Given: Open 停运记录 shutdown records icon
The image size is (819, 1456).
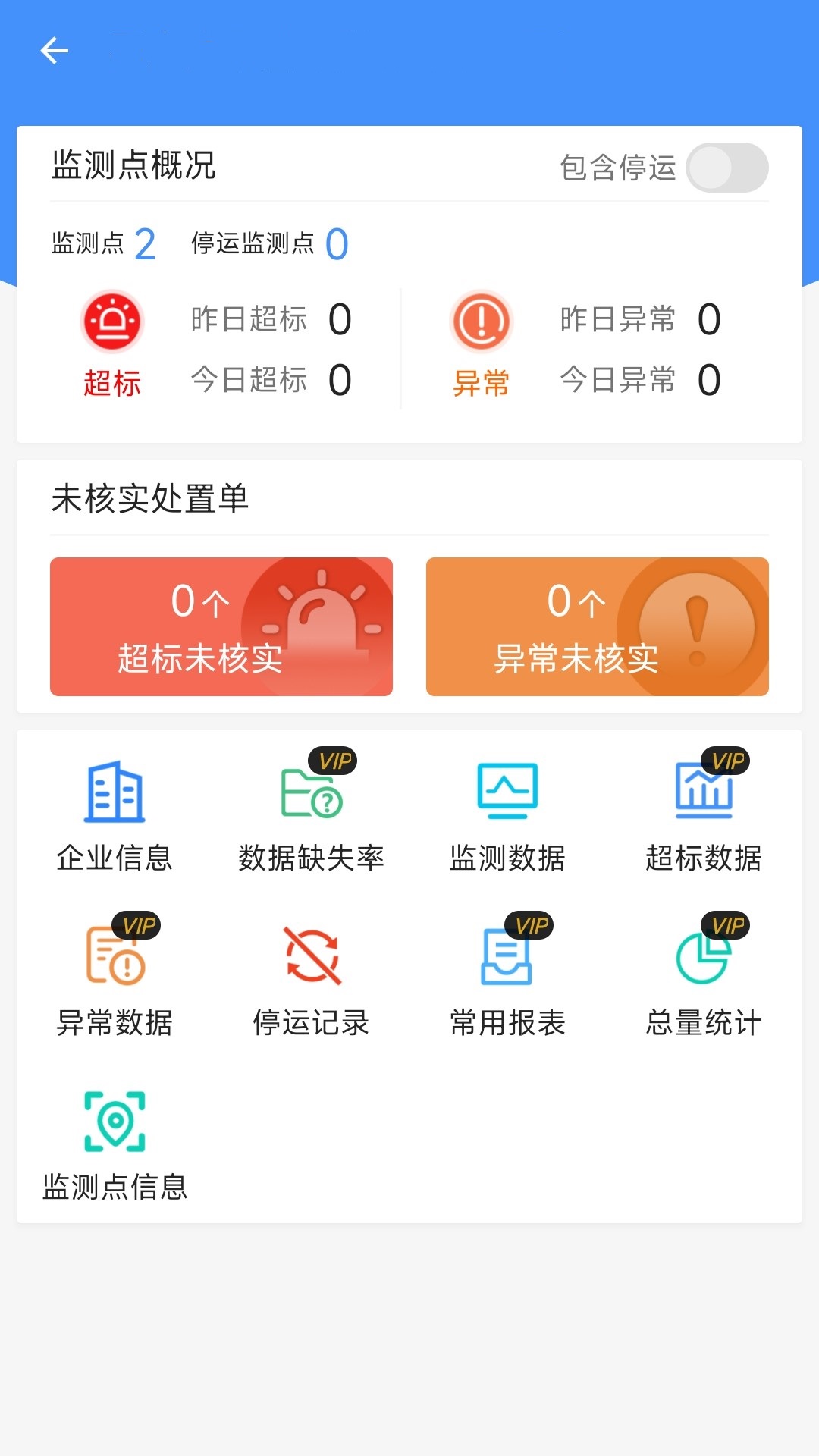Looking at the screenshot, I should 311,958.
